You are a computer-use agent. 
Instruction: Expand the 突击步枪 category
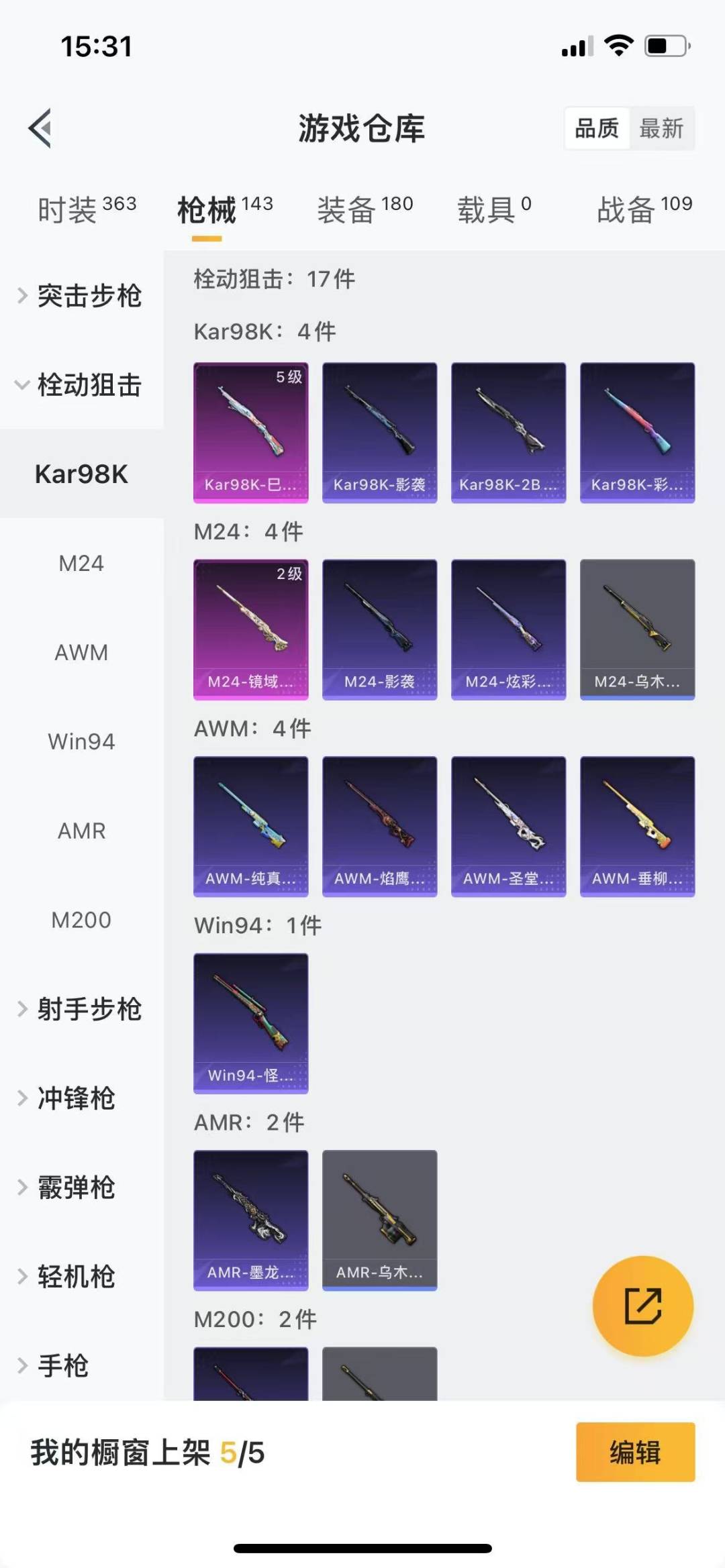[81, 296]
